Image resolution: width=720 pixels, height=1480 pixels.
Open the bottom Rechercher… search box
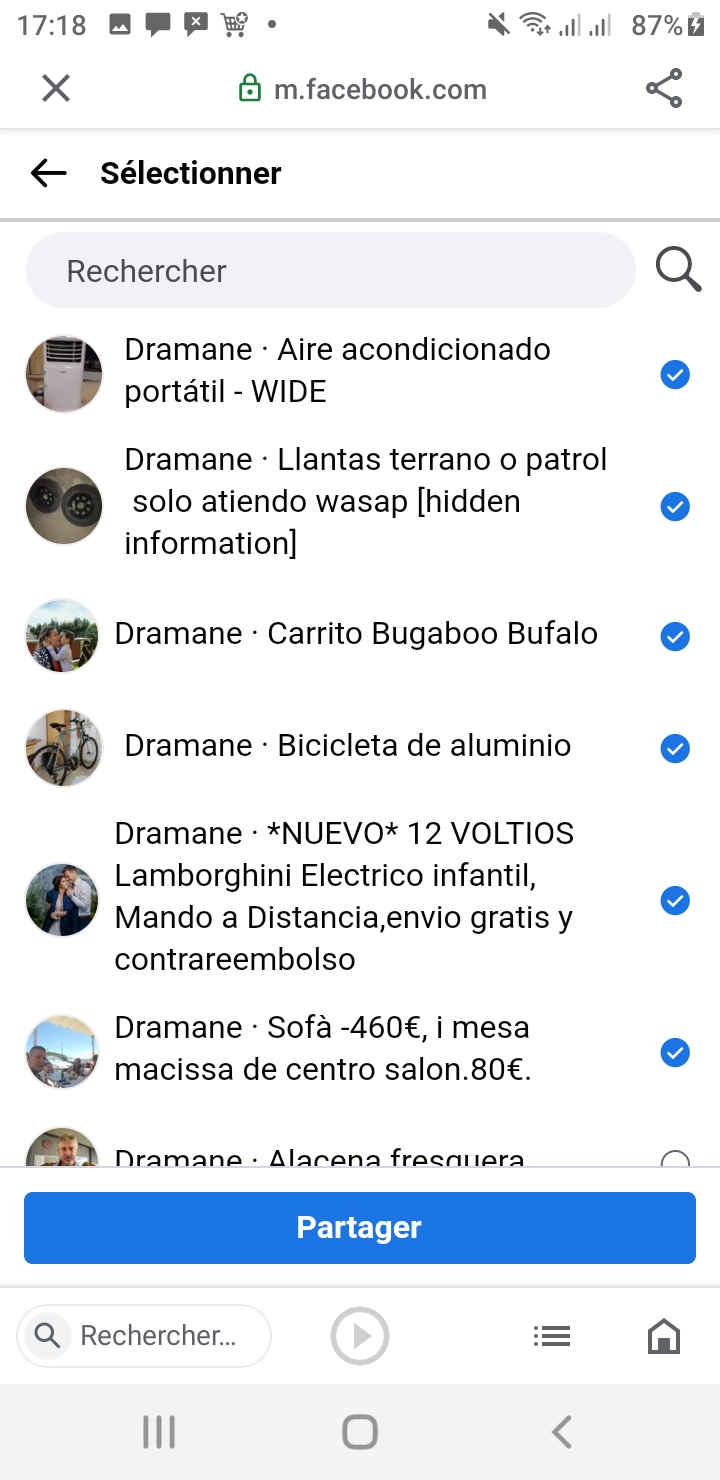click(x=145, y=1336)
